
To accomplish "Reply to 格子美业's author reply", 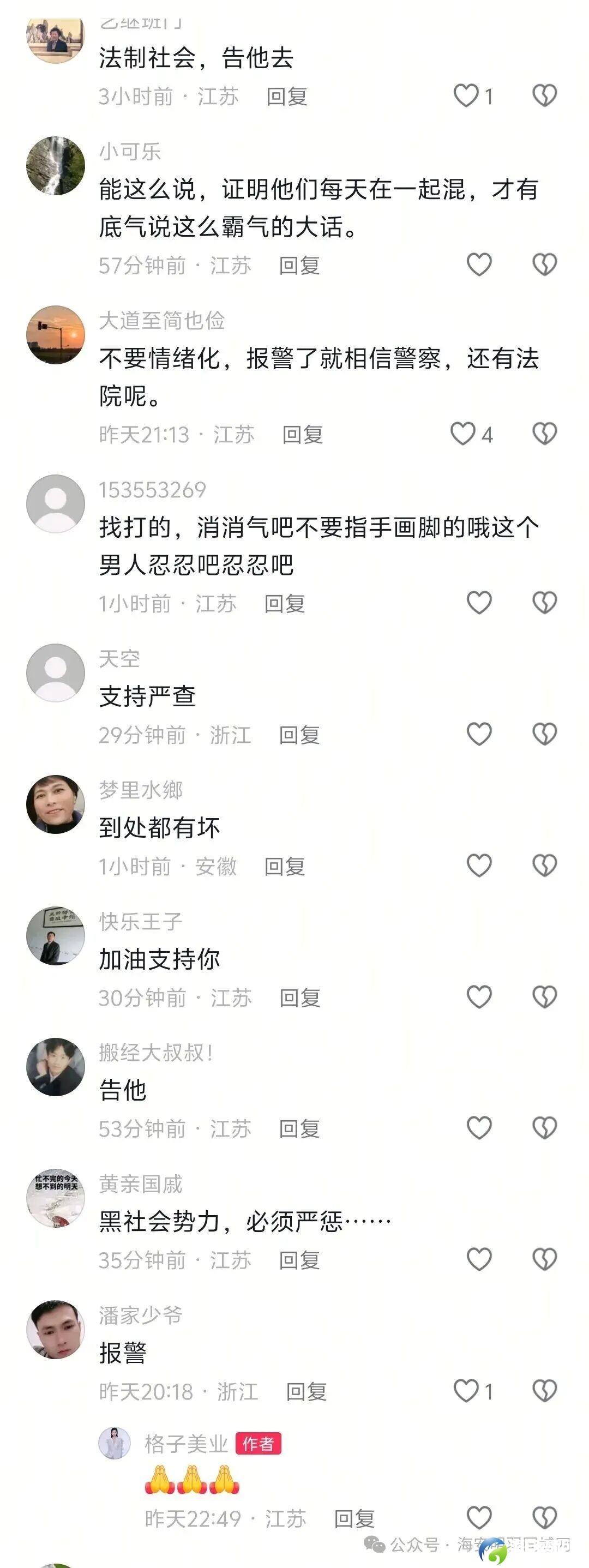I will [x=354, y=1519].
